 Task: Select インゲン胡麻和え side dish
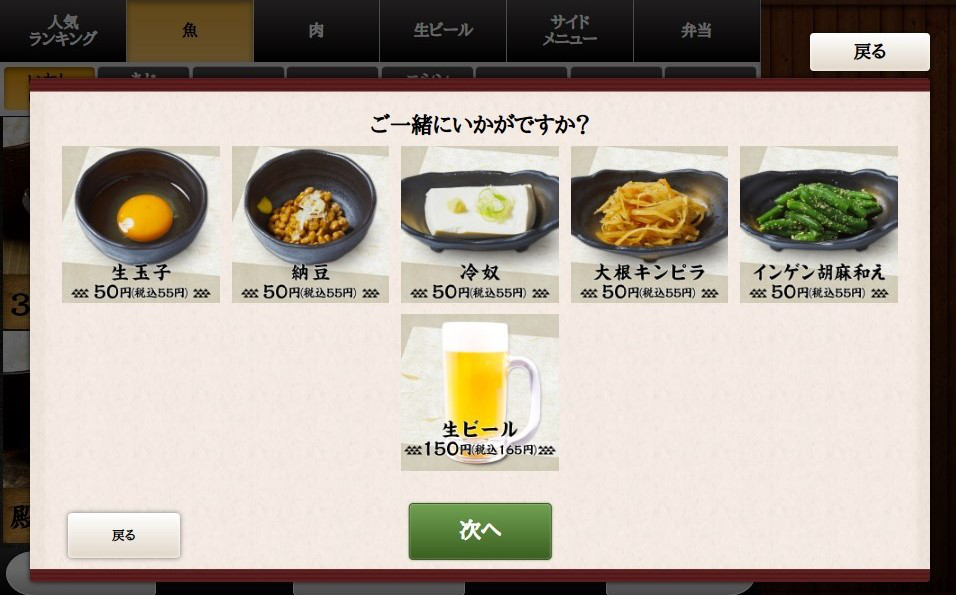818,224
